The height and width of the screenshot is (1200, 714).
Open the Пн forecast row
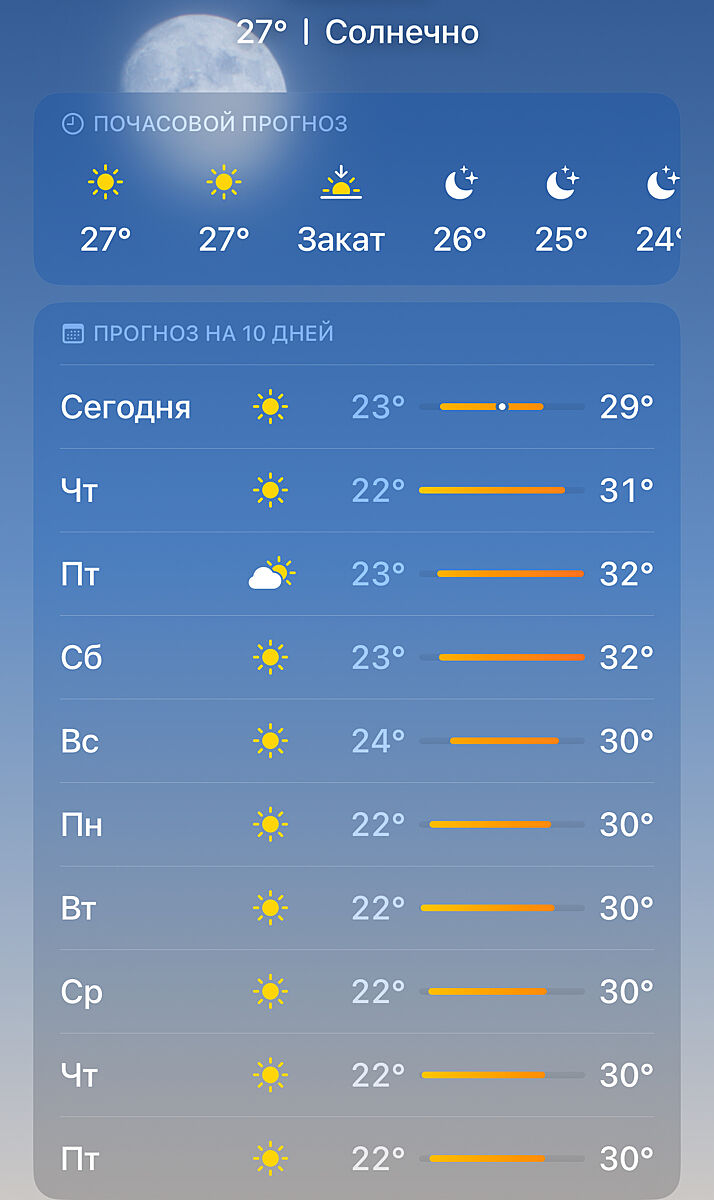(357, 825)
